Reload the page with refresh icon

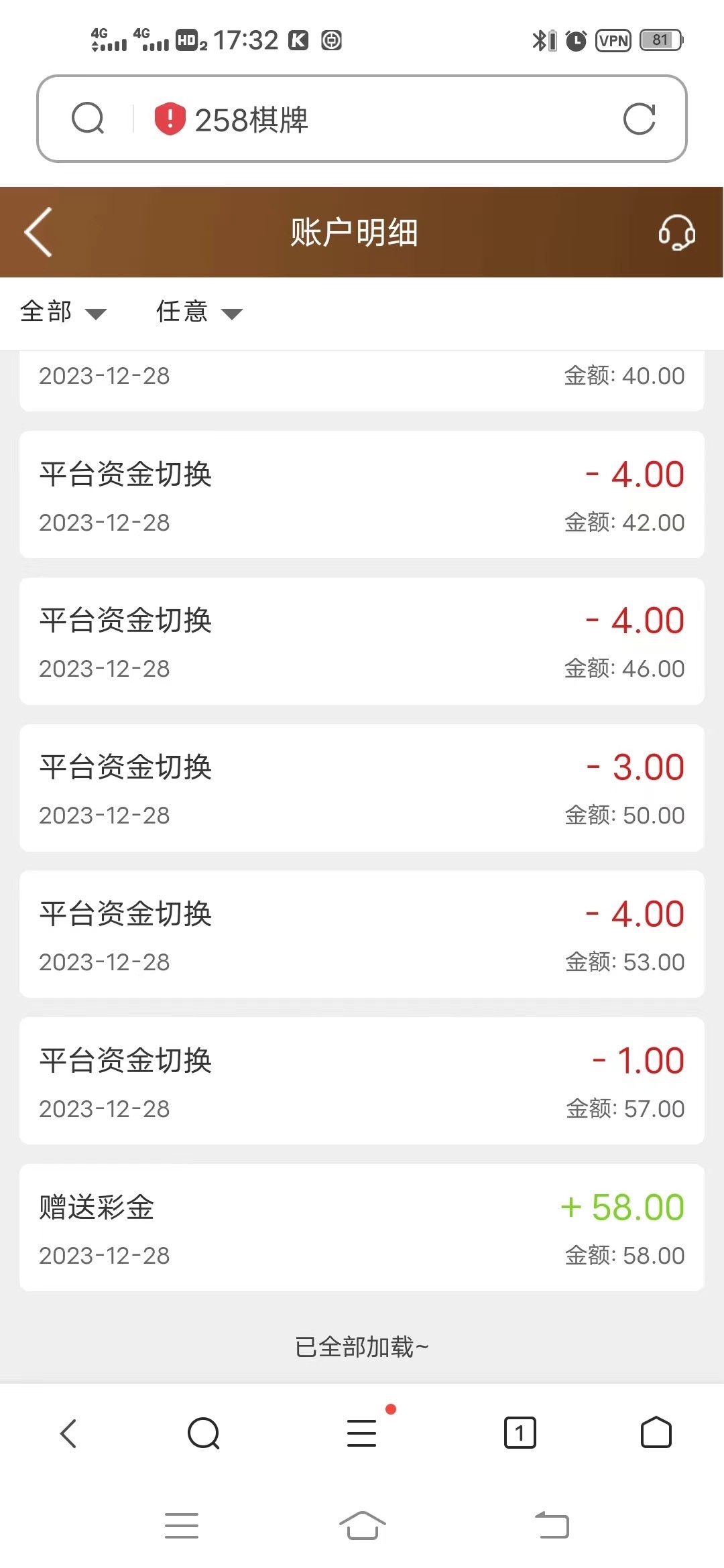pos(639,119)
